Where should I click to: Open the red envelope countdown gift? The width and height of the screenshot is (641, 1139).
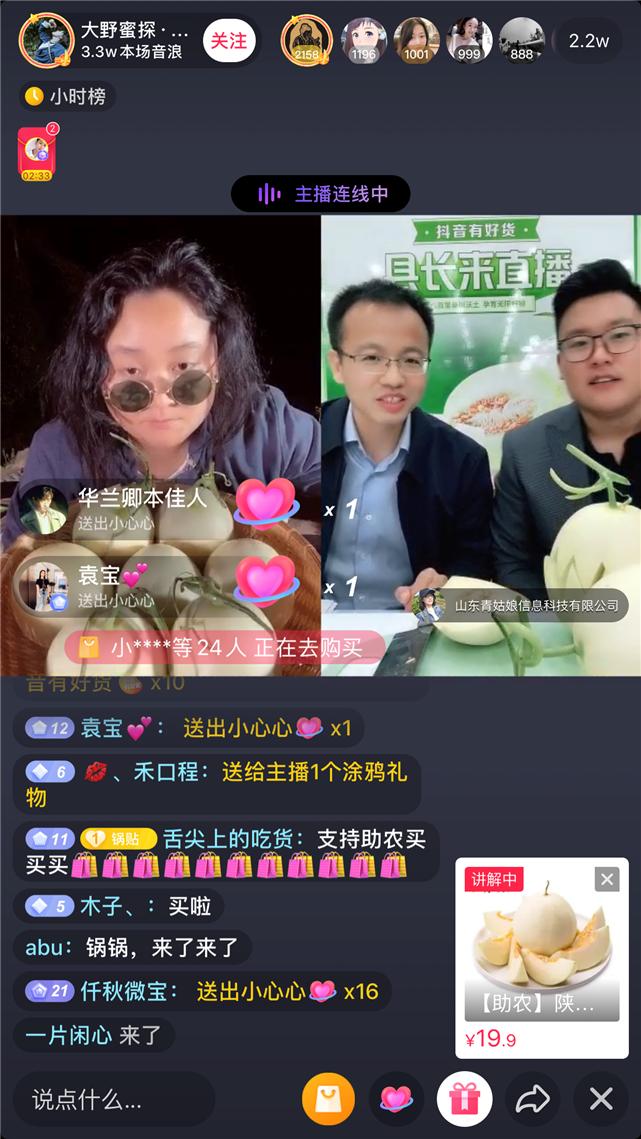(36, 153)
